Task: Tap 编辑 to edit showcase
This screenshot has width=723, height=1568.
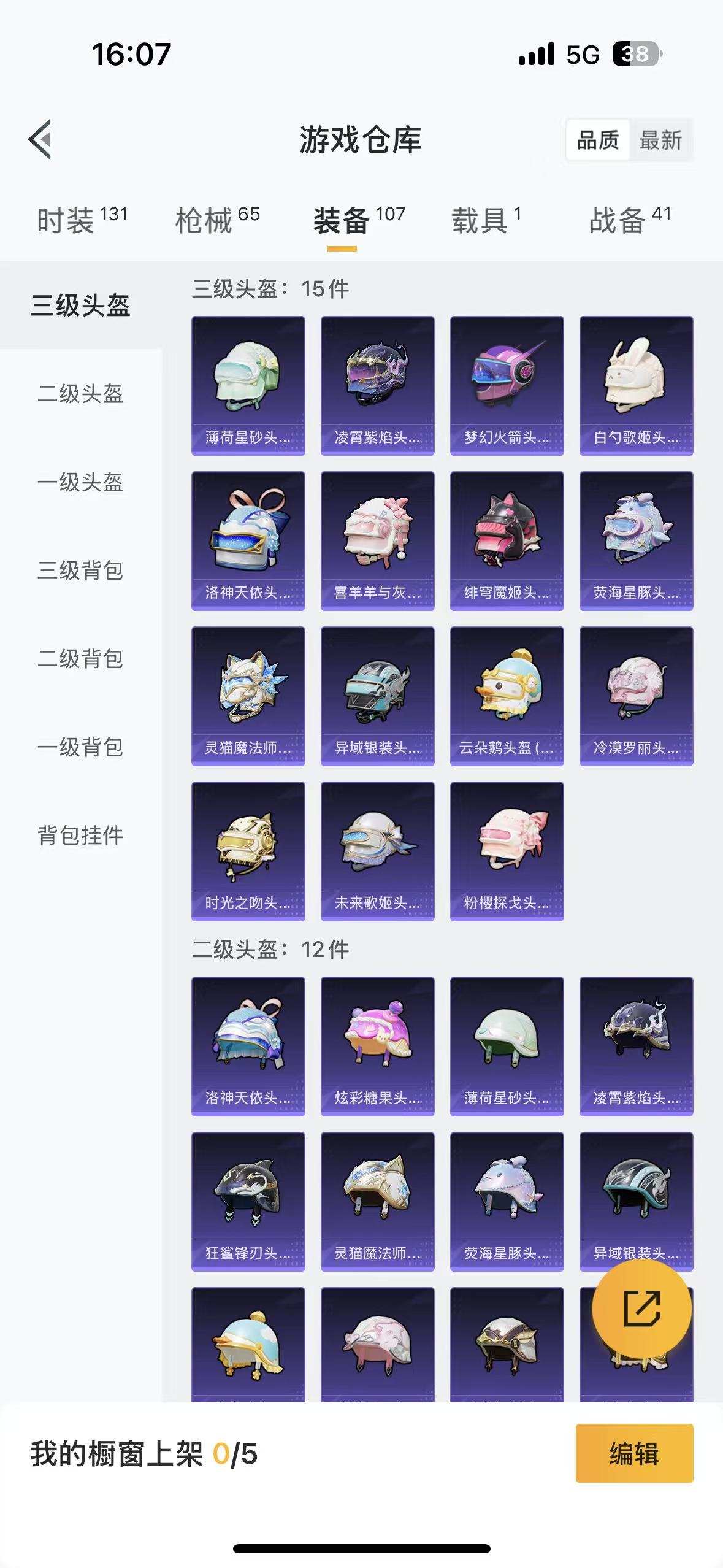Action: click(x=634, y=1453)
